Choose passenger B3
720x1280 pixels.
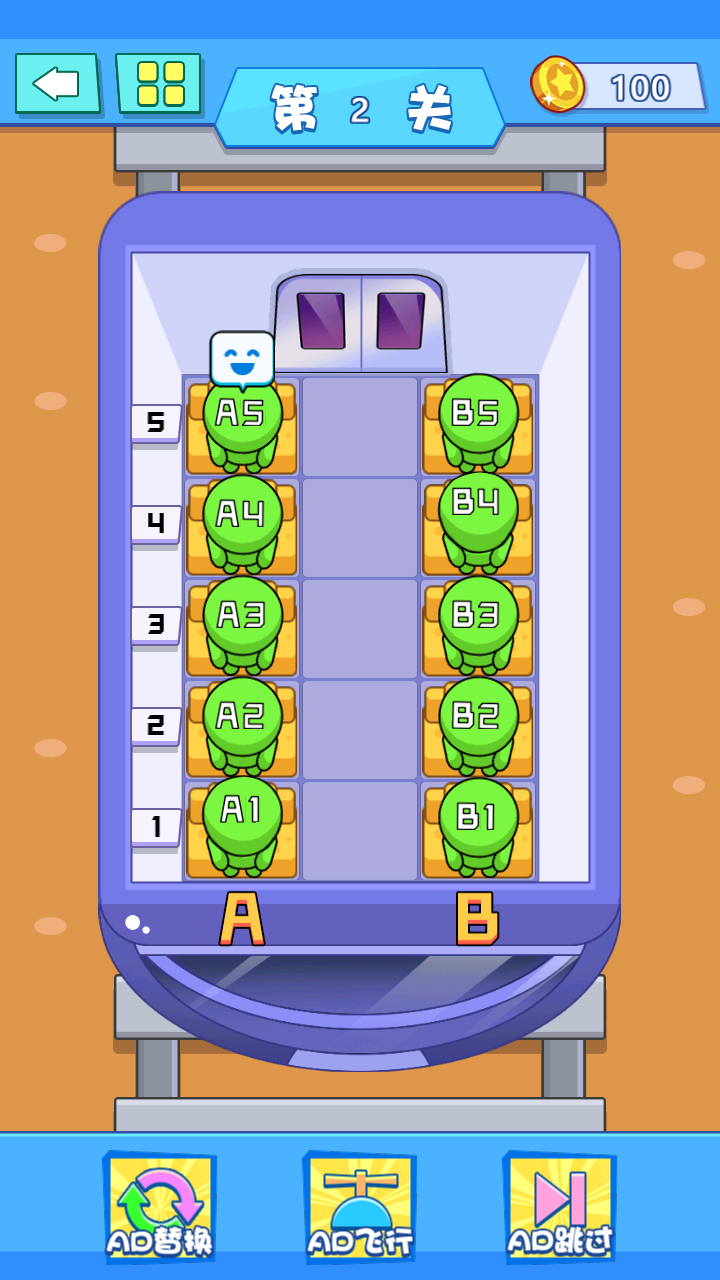coord(478,622)
